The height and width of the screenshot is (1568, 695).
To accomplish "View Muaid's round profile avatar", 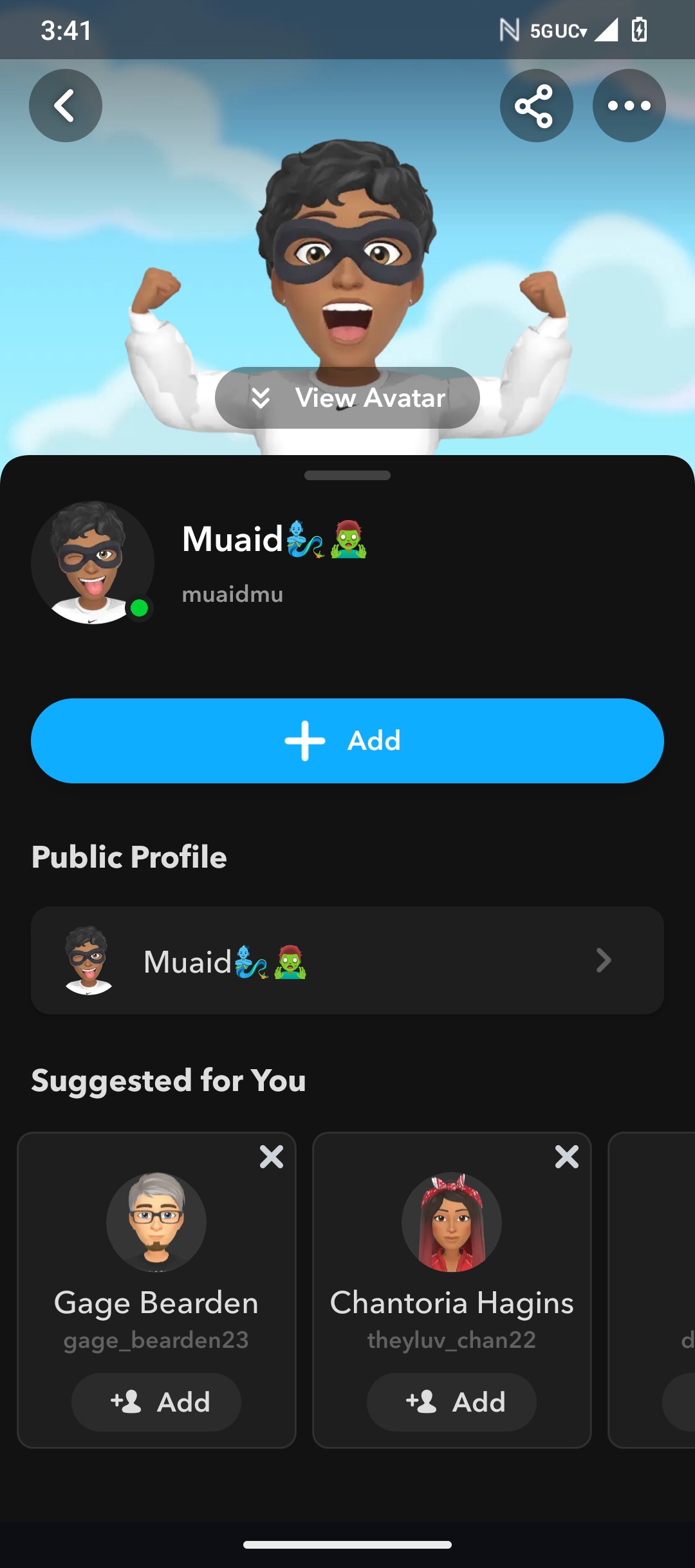I will coord(92,563).
